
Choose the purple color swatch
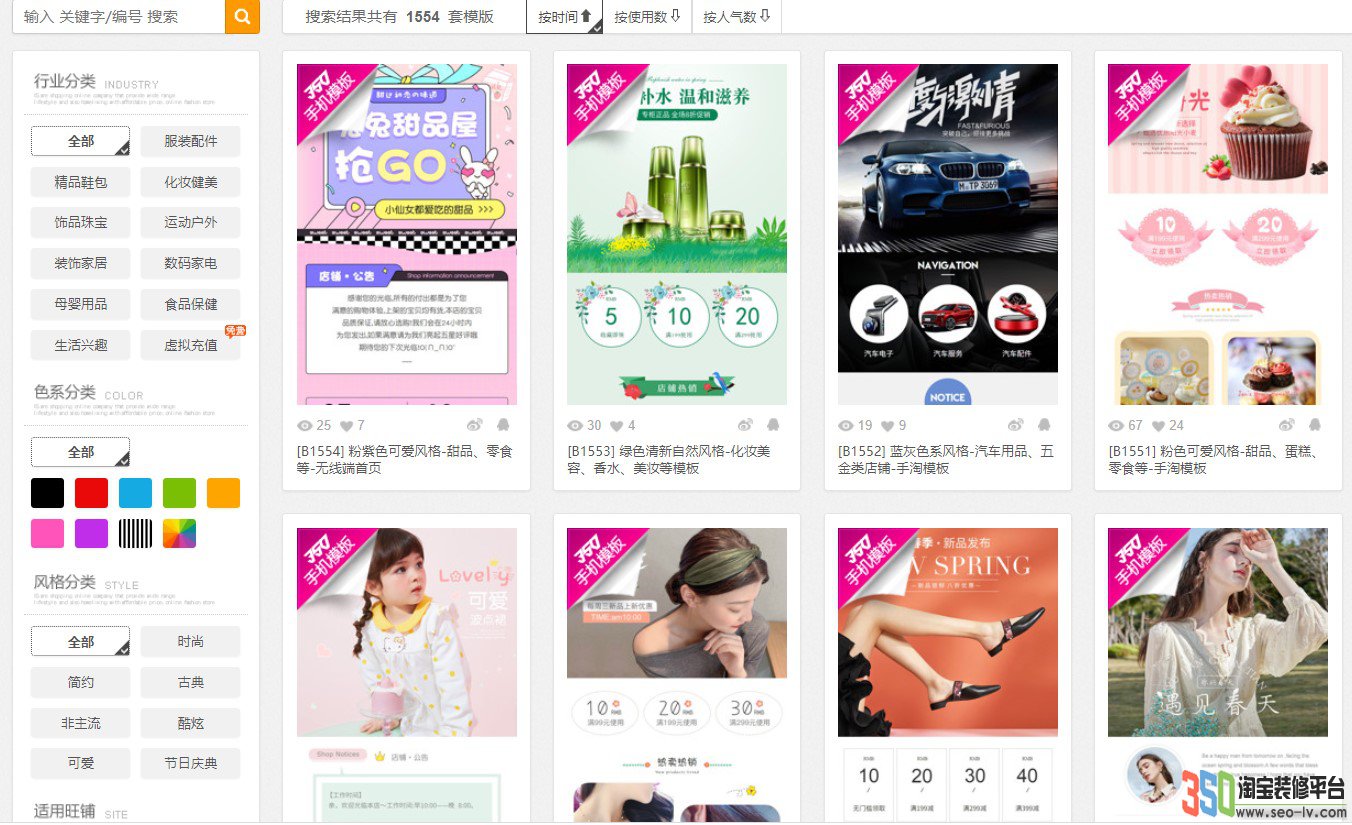[91, 534]
